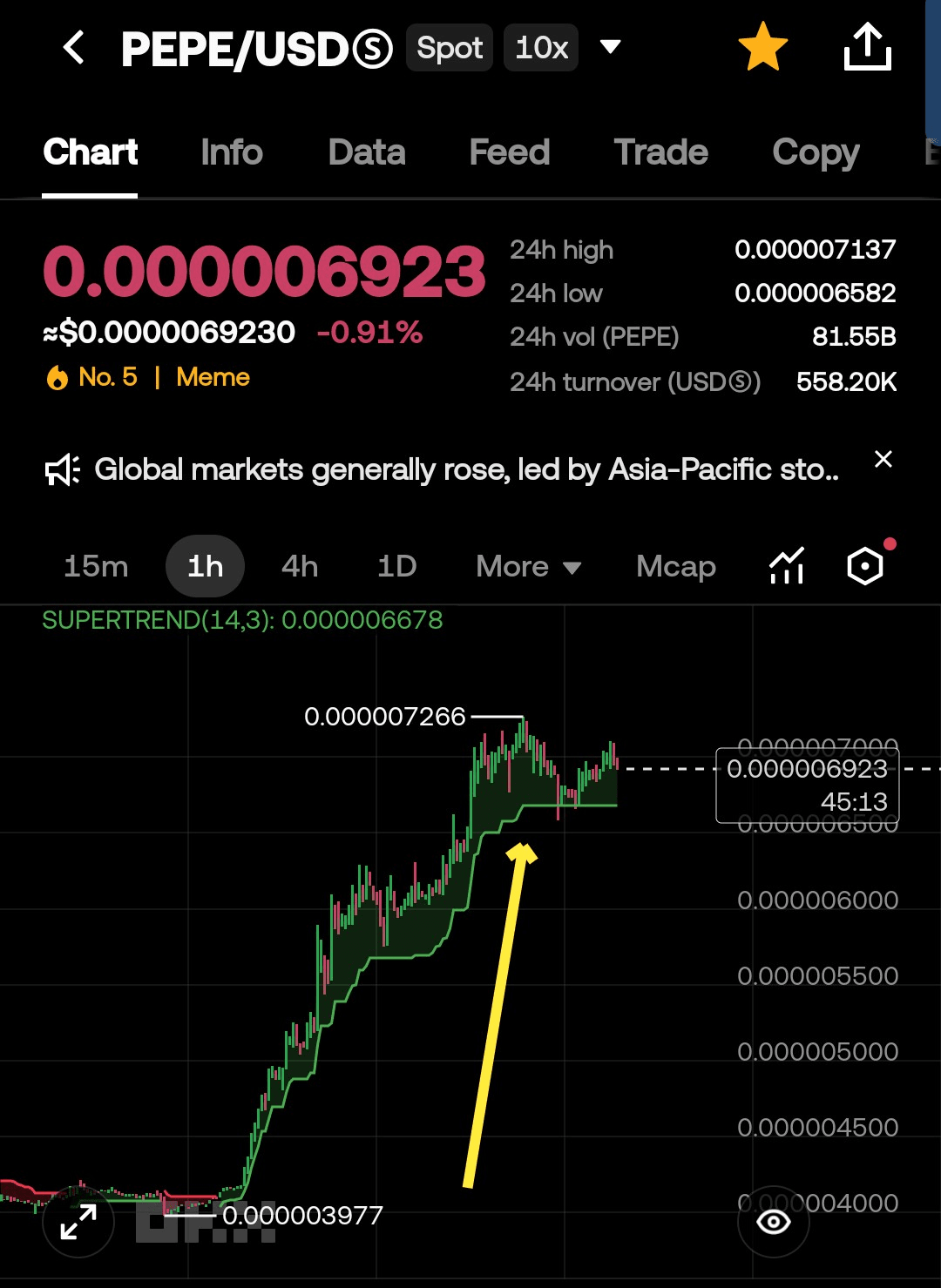Expand the More intervals dropdown
941x1288 pixels.
(528, 567)
